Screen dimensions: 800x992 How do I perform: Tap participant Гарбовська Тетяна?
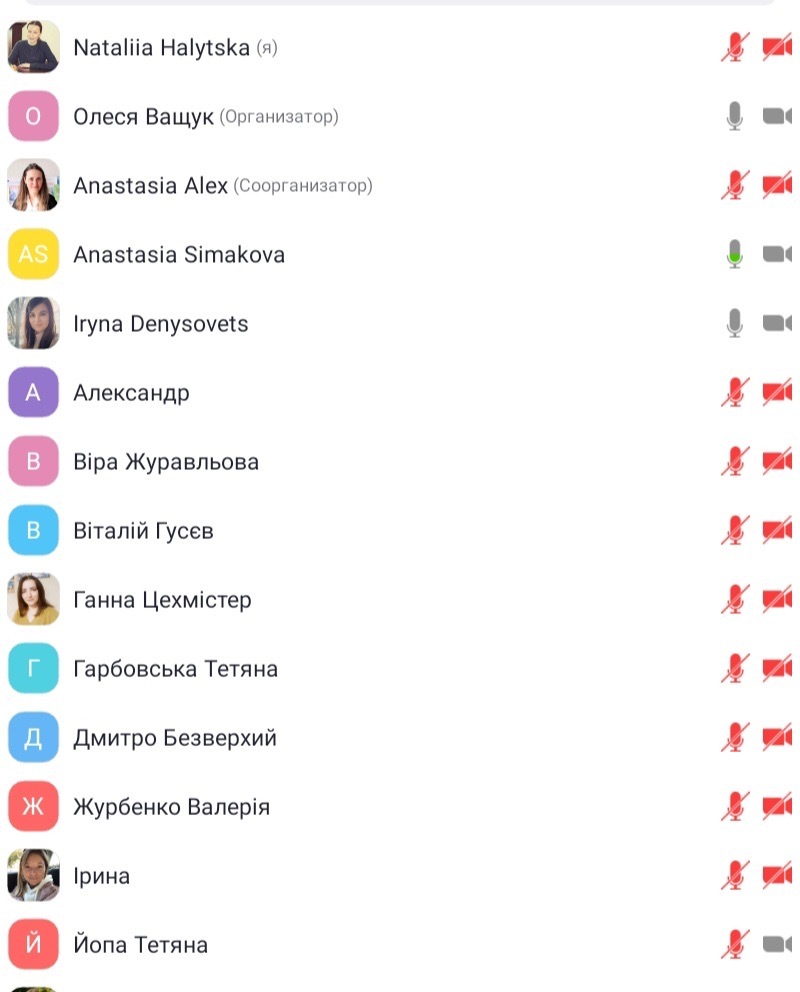pyautogui.click(x=175, y=669)
